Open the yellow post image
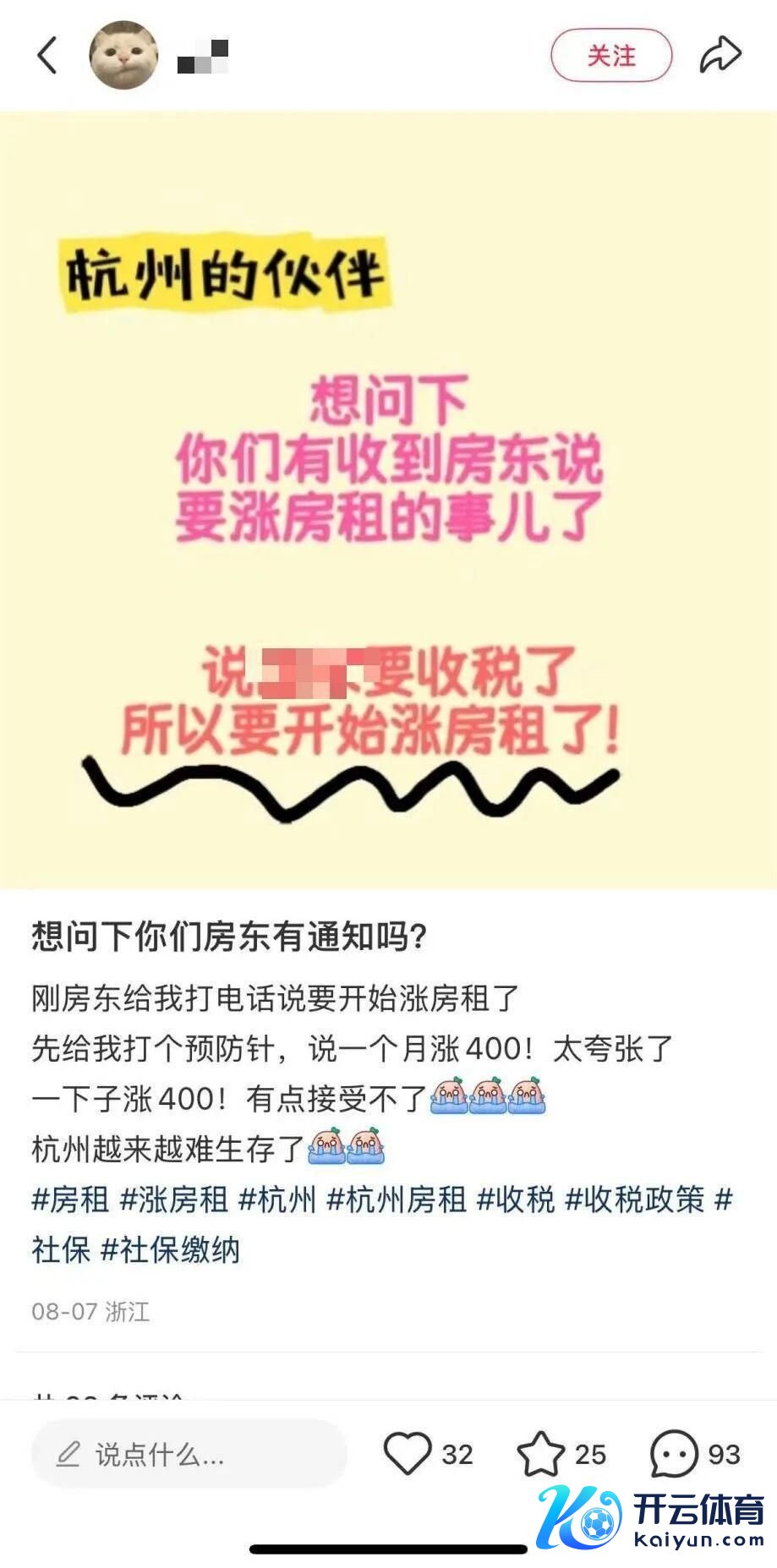 (388, 499)
